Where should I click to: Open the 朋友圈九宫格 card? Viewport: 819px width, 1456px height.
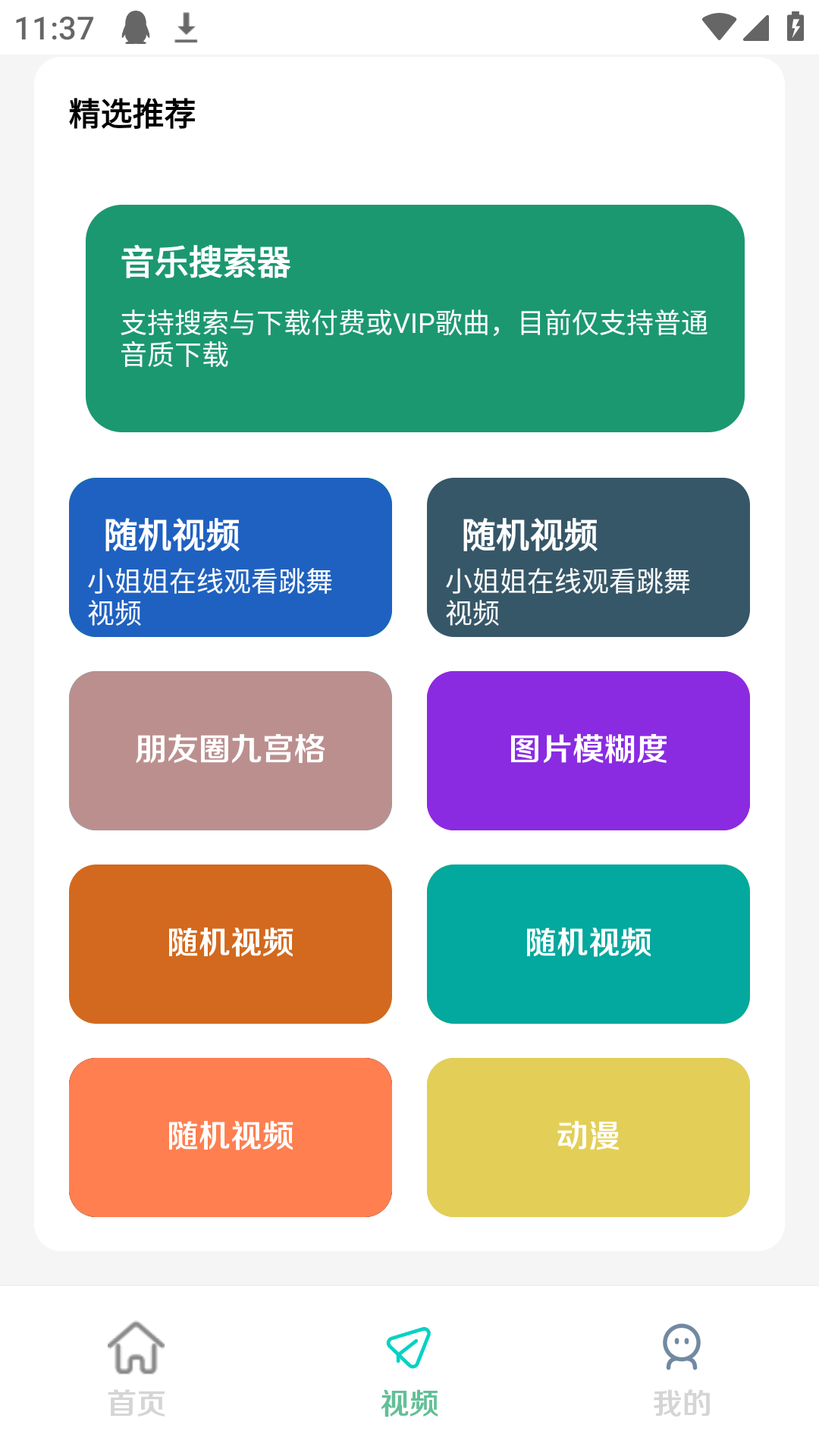point(230,750)
